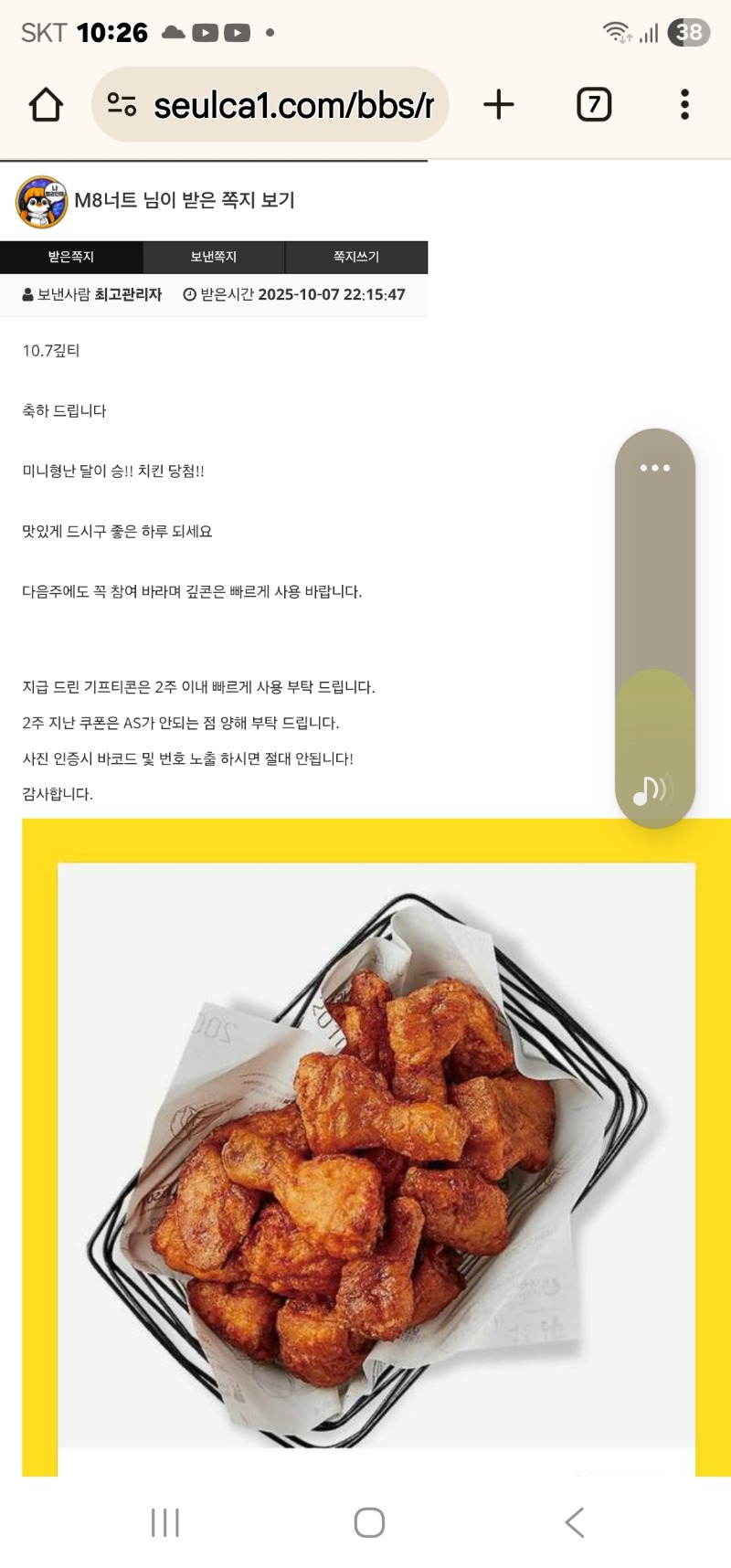Open a new browser tab

[x=499, y=105]
